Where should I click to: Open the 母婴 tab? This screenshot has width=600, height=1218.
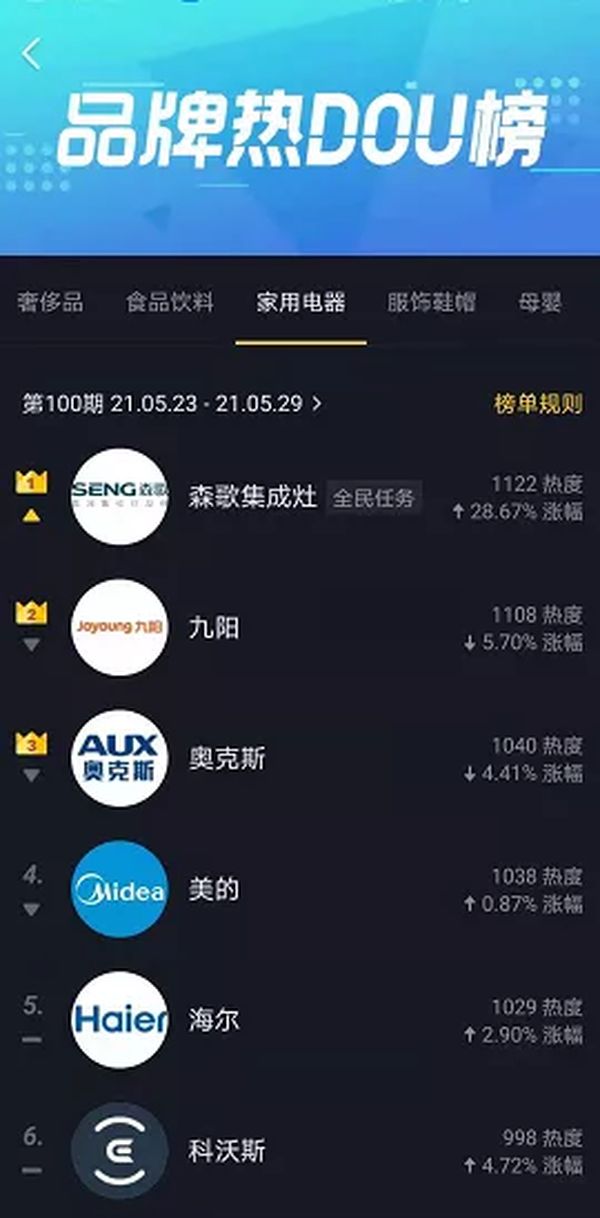click(x=540, y=302)
